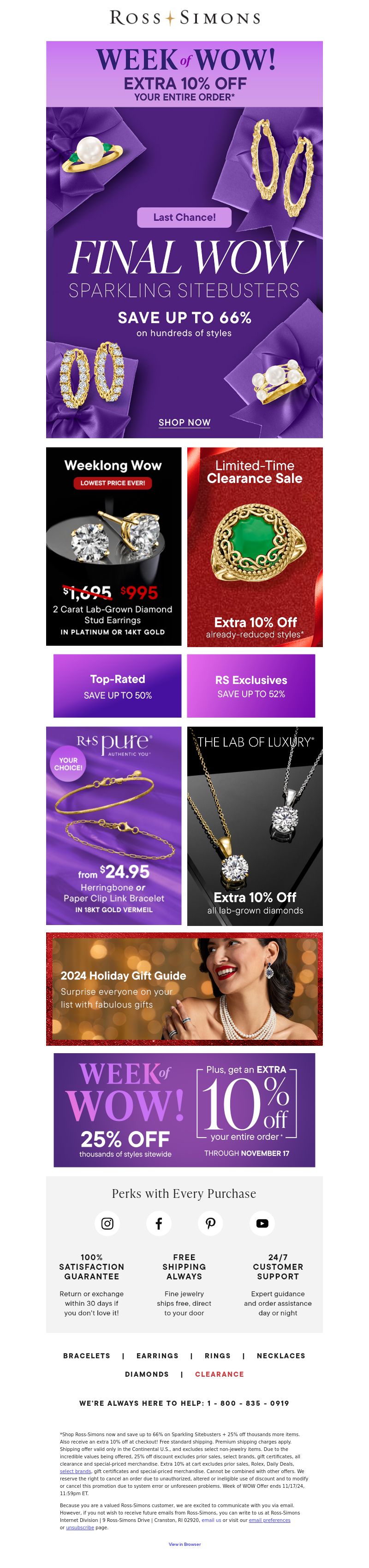Browse the Necklaces category
Viewport: 369px width, 1568px height.
[x=281, y=1356]
